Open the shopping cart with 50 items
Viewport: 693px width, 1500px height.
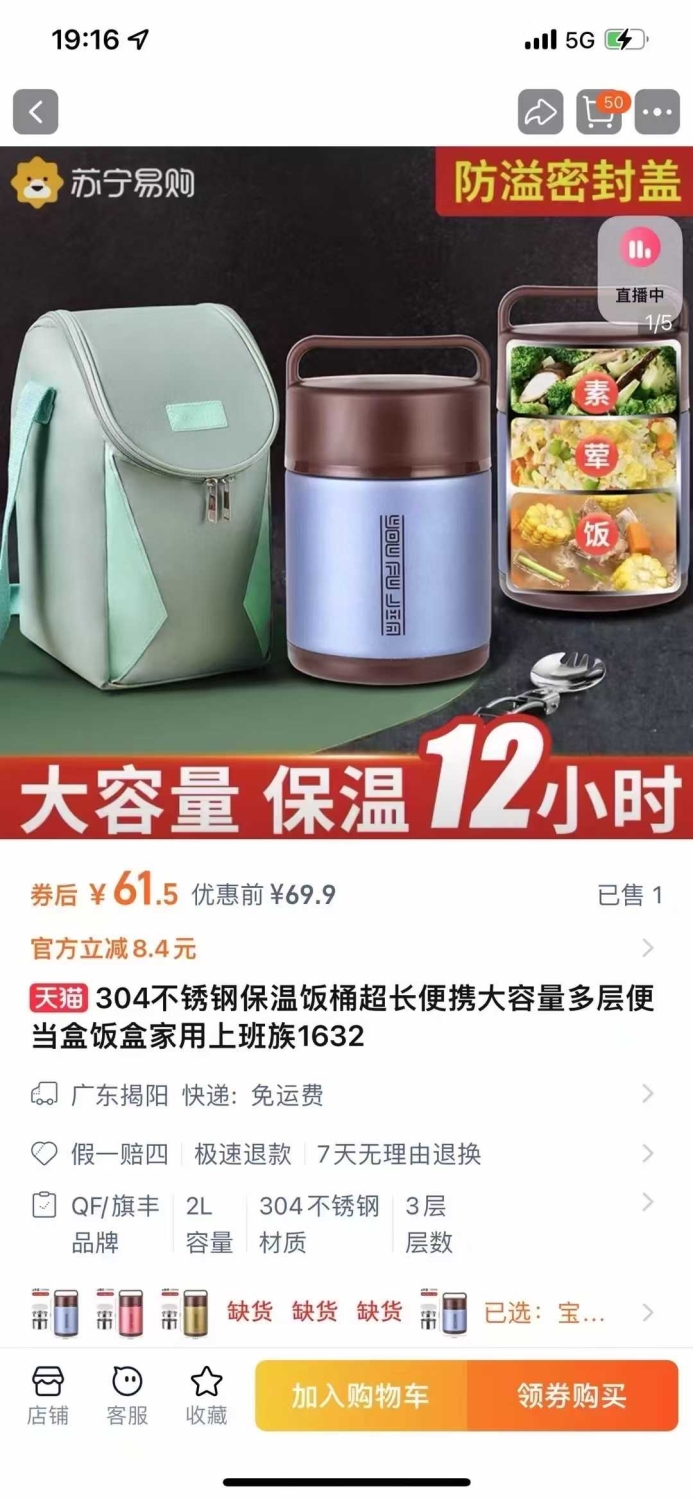click(600, 112)
